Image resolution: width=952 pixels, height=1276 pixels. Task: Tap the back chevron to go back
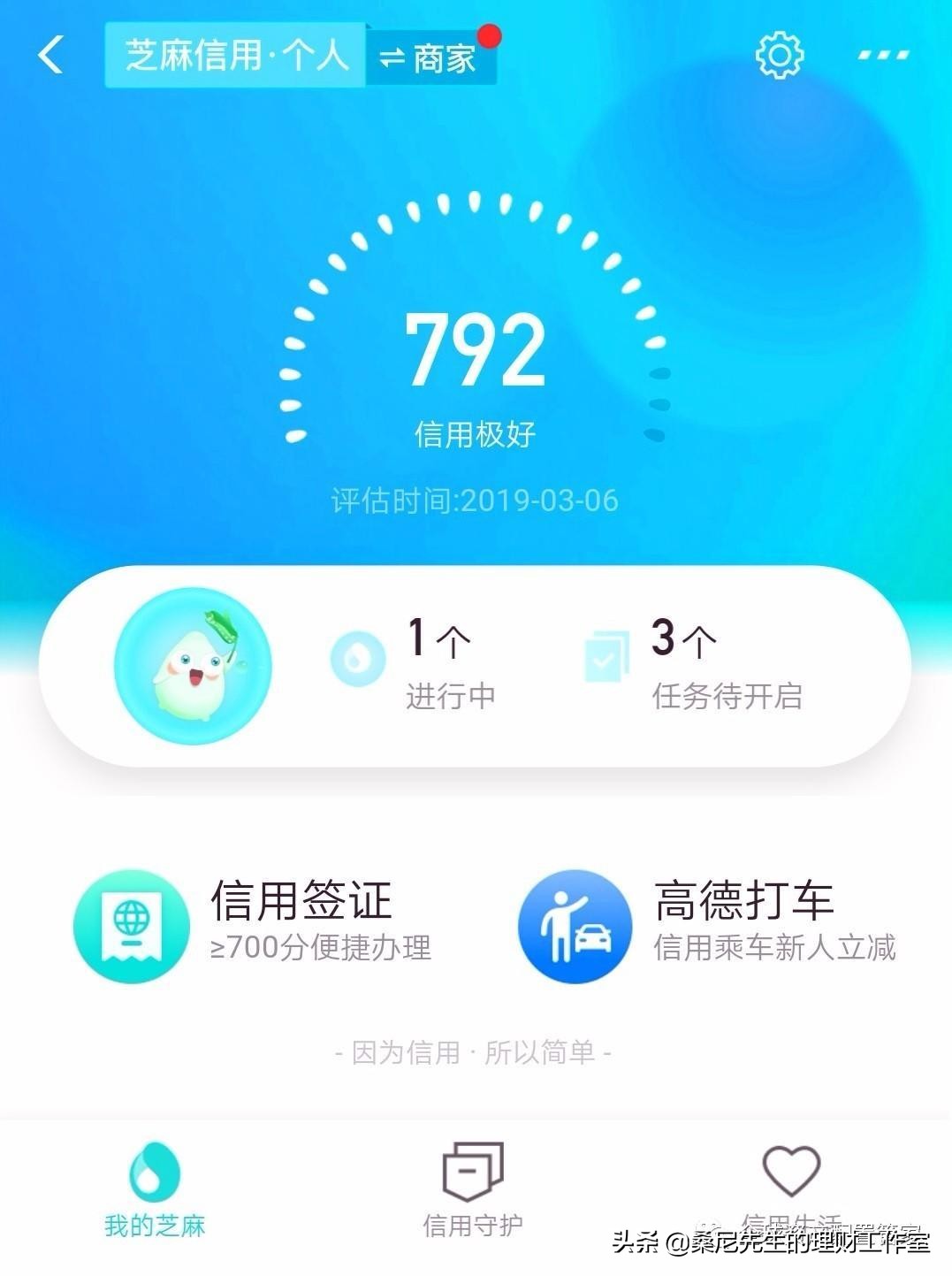coord(50,55)
